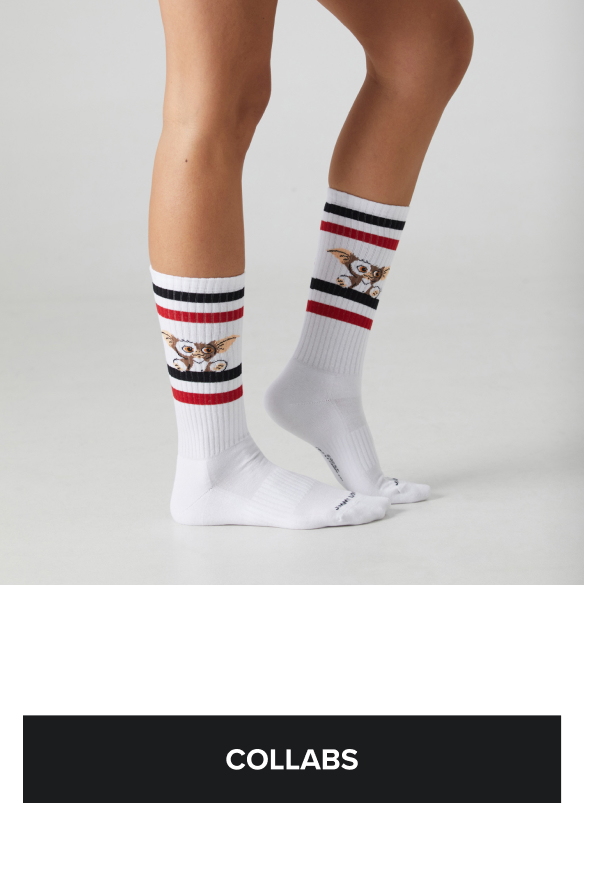Tap the COLLABS button
This screenshot has width=600, height=886.
click(291, 759)
